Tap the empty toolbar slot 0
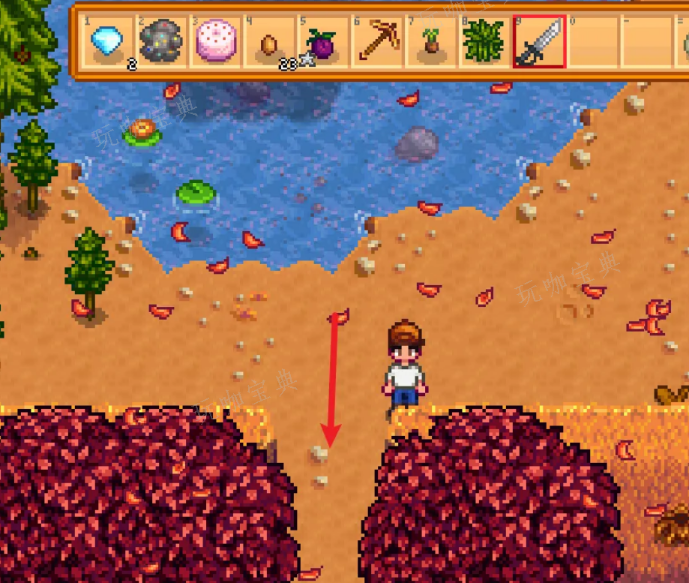The width and height of the screenshot is (689, 583). (593, 42)
